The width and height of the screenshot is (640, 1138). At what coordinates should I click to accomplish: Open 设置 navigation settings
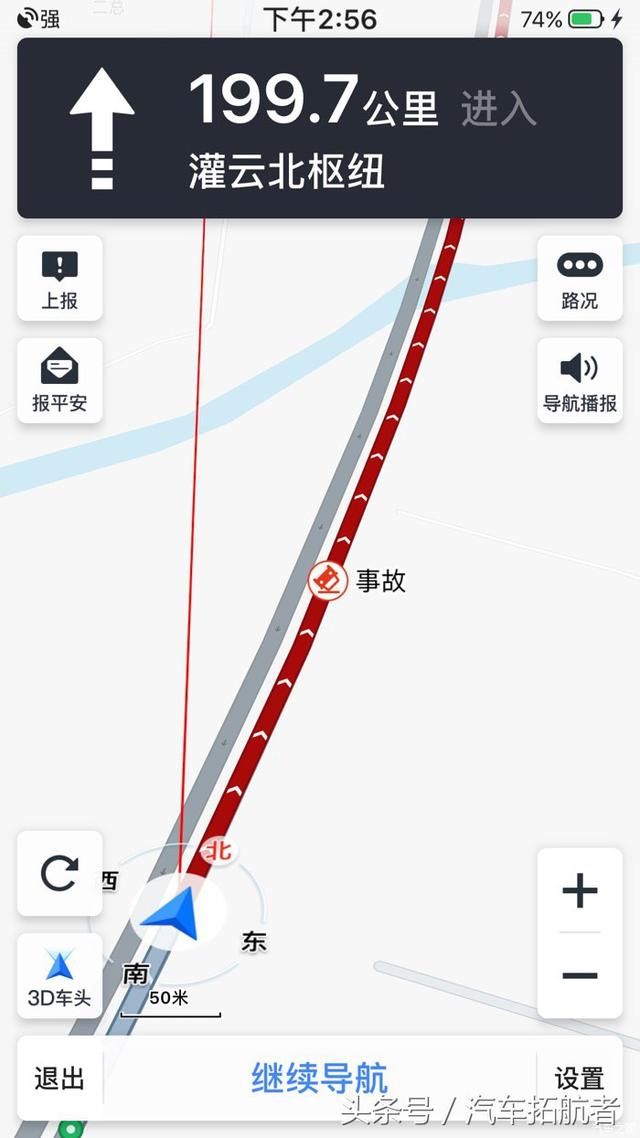pyautogui.click(x=579, y=1078)
